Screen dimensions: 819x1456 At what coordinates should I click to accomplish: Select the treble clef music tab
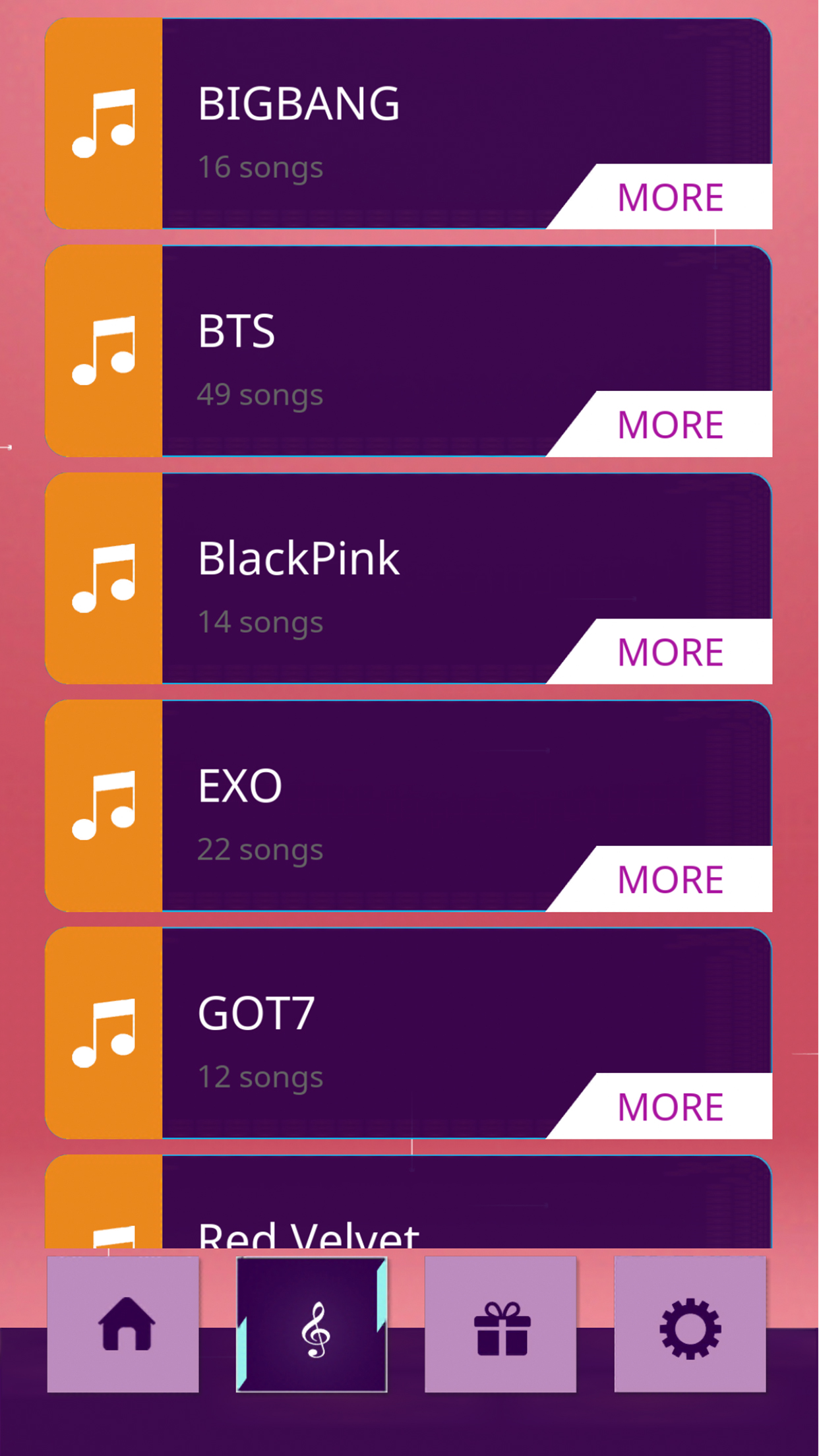click(x=312, y=1325)
